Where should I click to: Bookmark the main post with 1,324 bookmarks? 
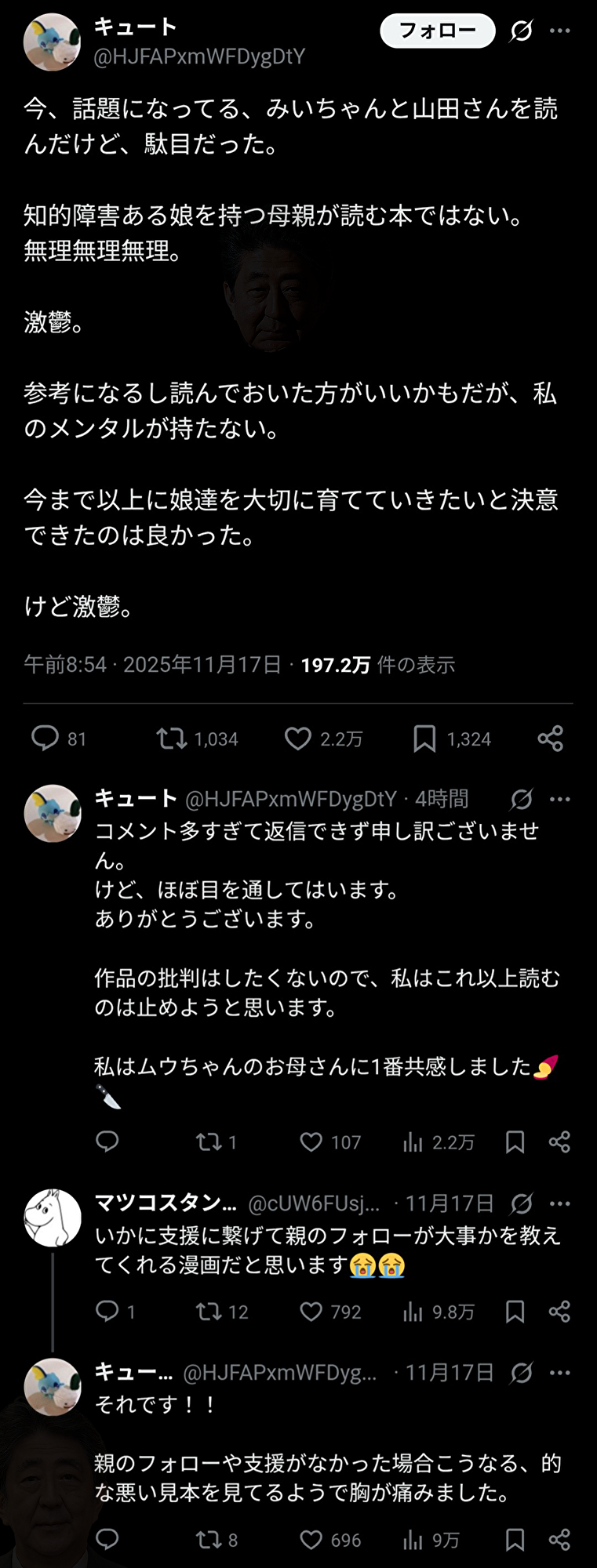point(424,739)
